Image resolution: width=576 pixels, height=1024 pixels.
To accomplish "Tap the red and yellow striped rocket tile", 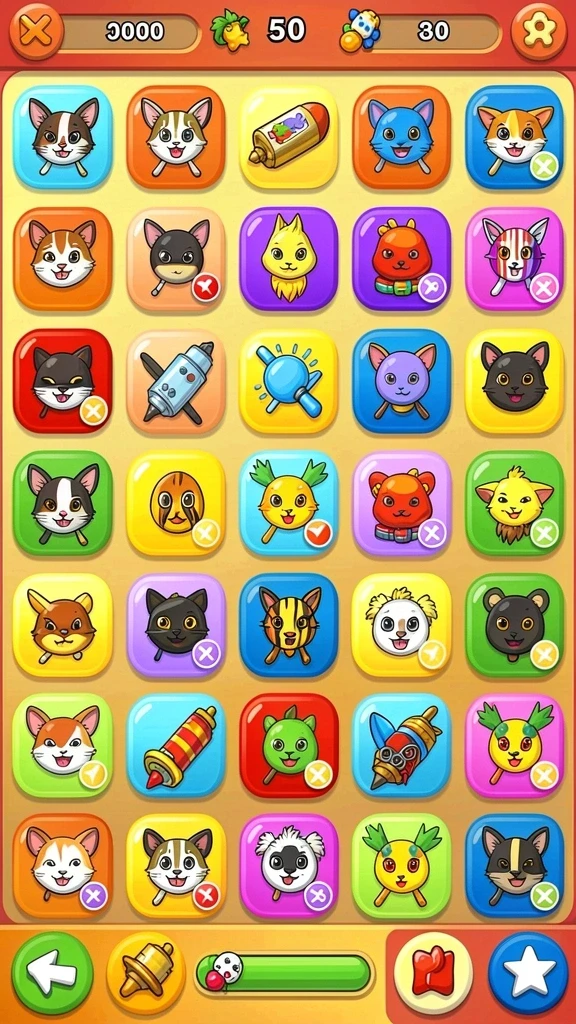I will (x=176, y=746).
